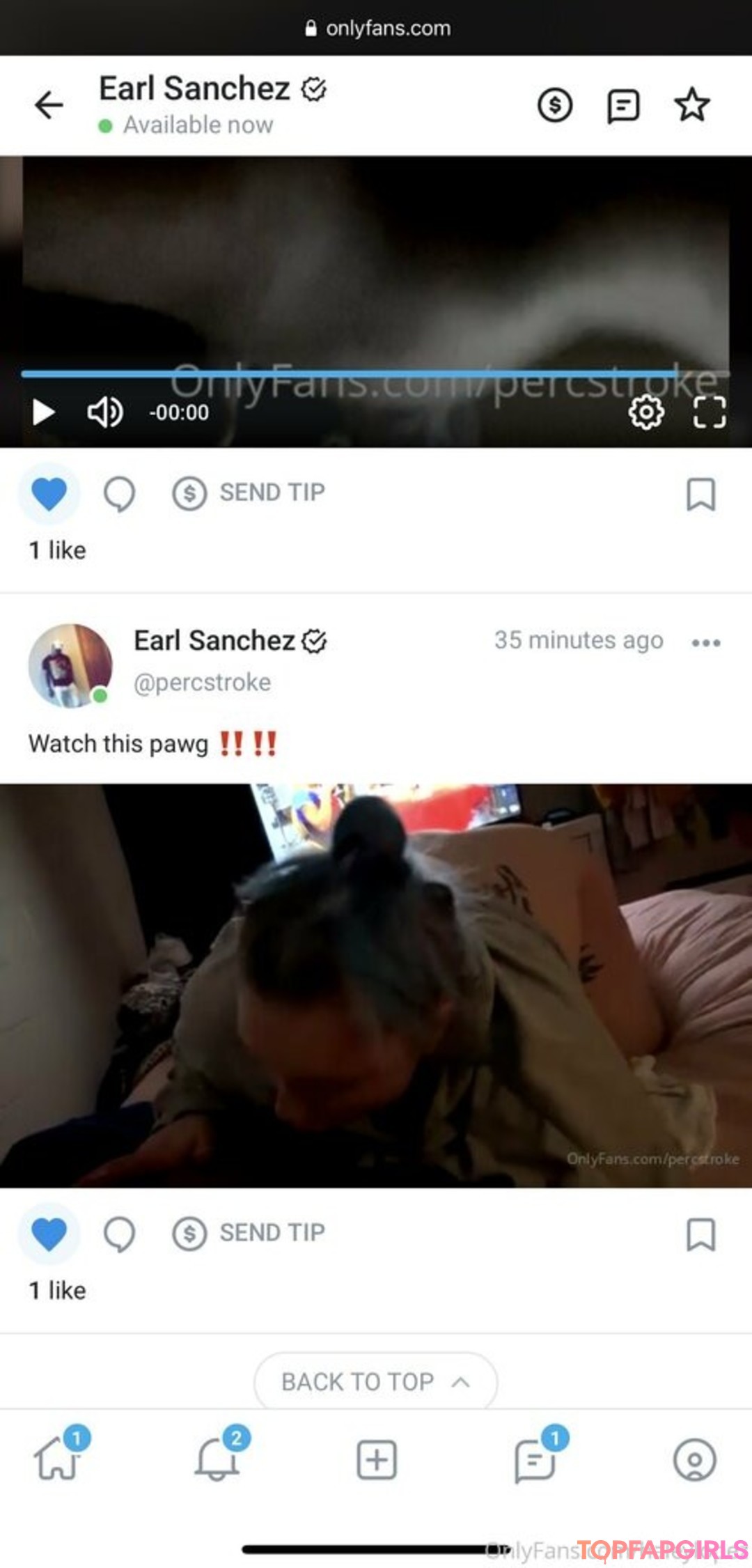This screenshot has width=752, height=1568.
Task: Bookmark the top video post
Action: 700,494
